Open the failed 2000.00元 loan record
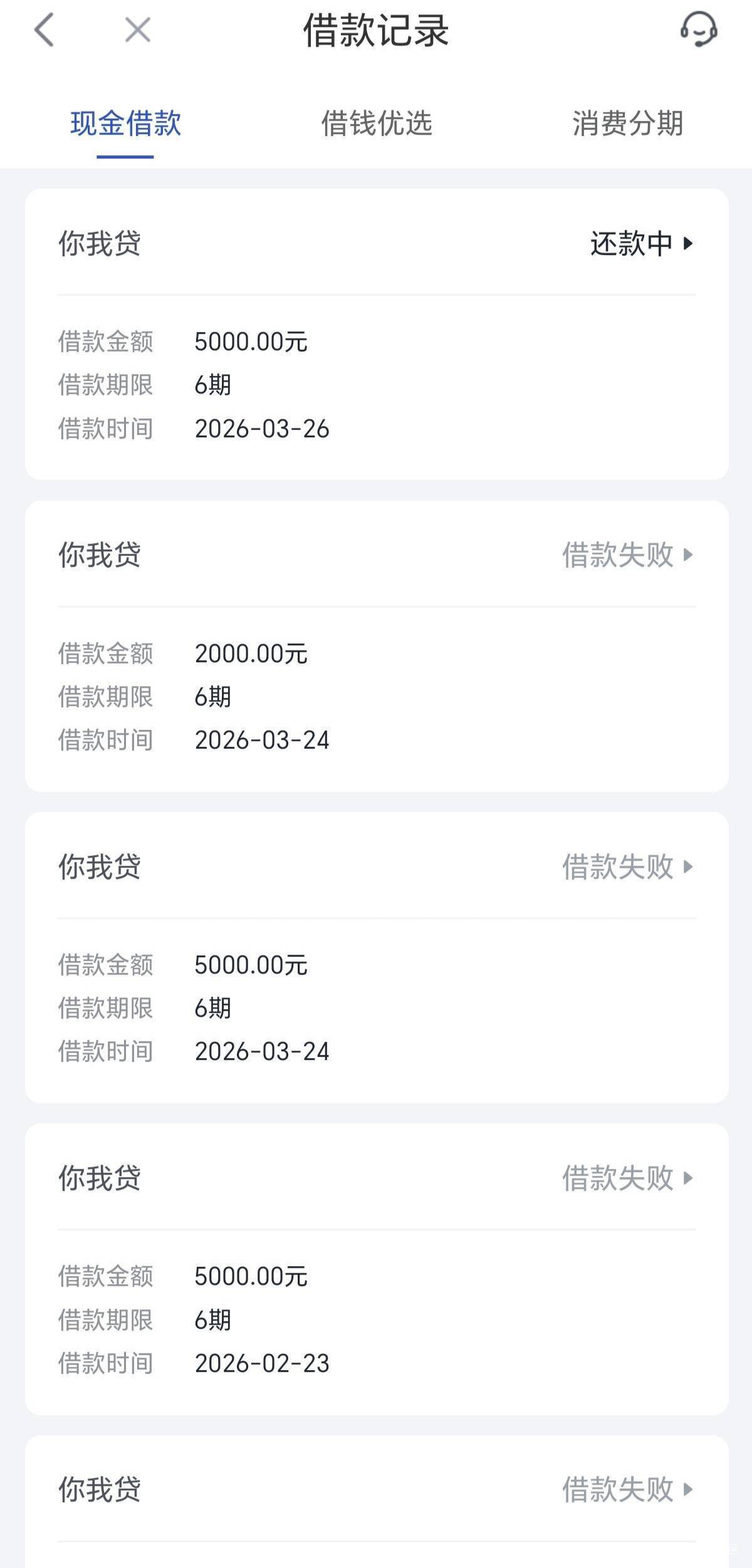This screenshot has height=1568, width=752. 627,555
